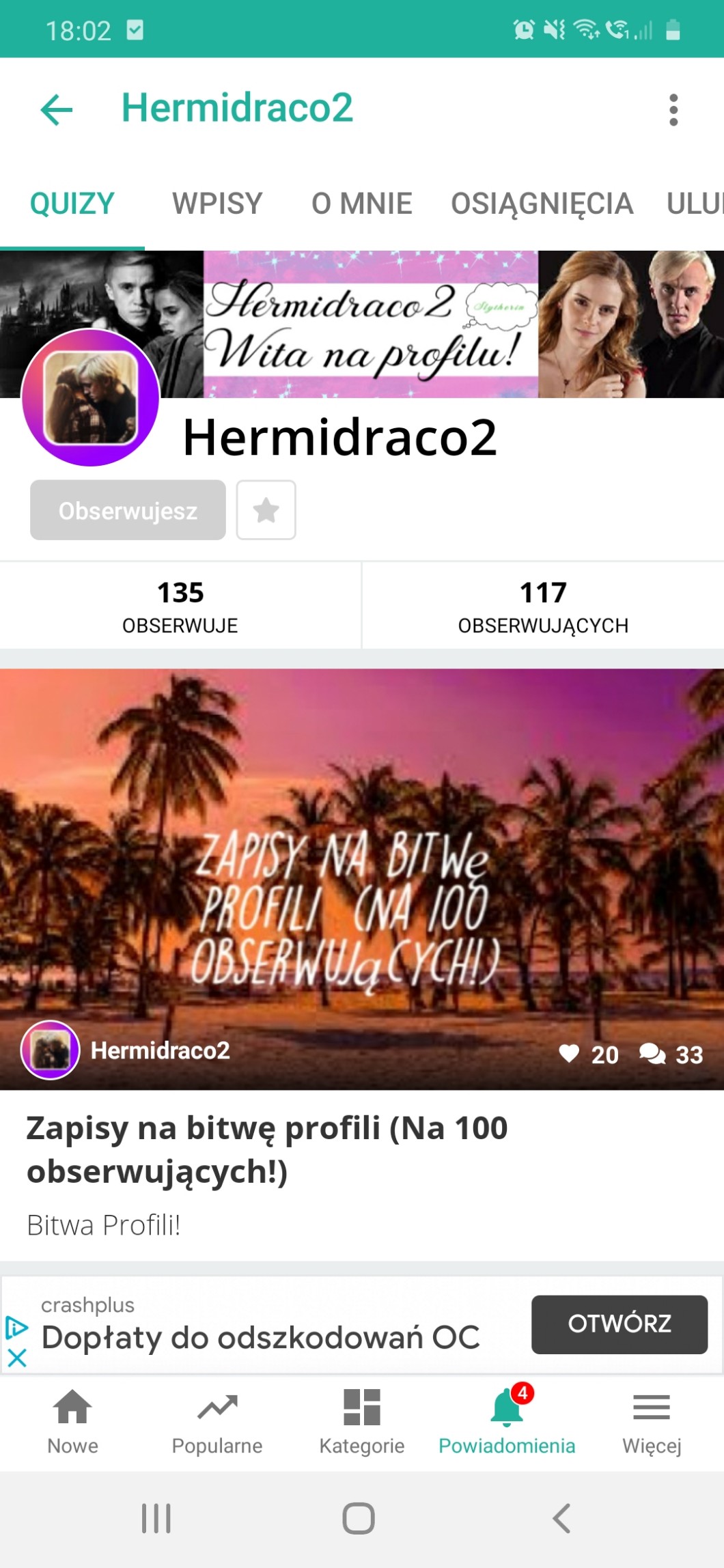View the 117 OBSERWUJĄCYCH list

pyautogui.click(x=543, y=605)
